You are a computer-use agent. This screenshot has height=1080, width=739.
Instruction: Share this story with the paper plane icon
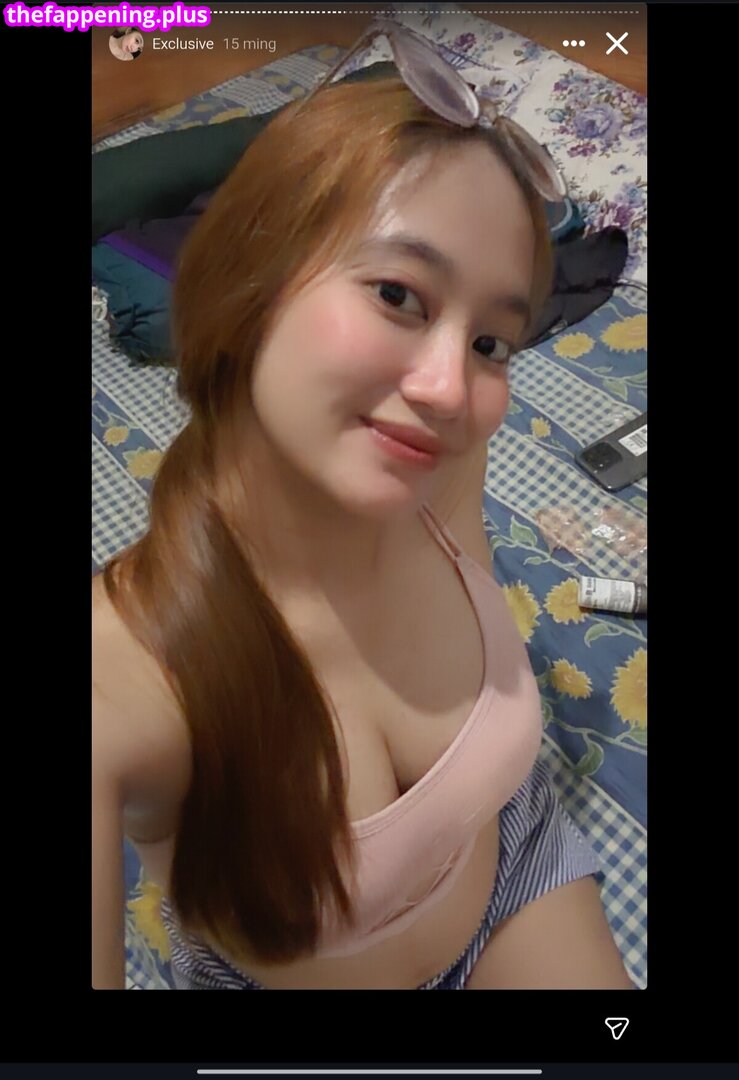[x=617, y=1028]
